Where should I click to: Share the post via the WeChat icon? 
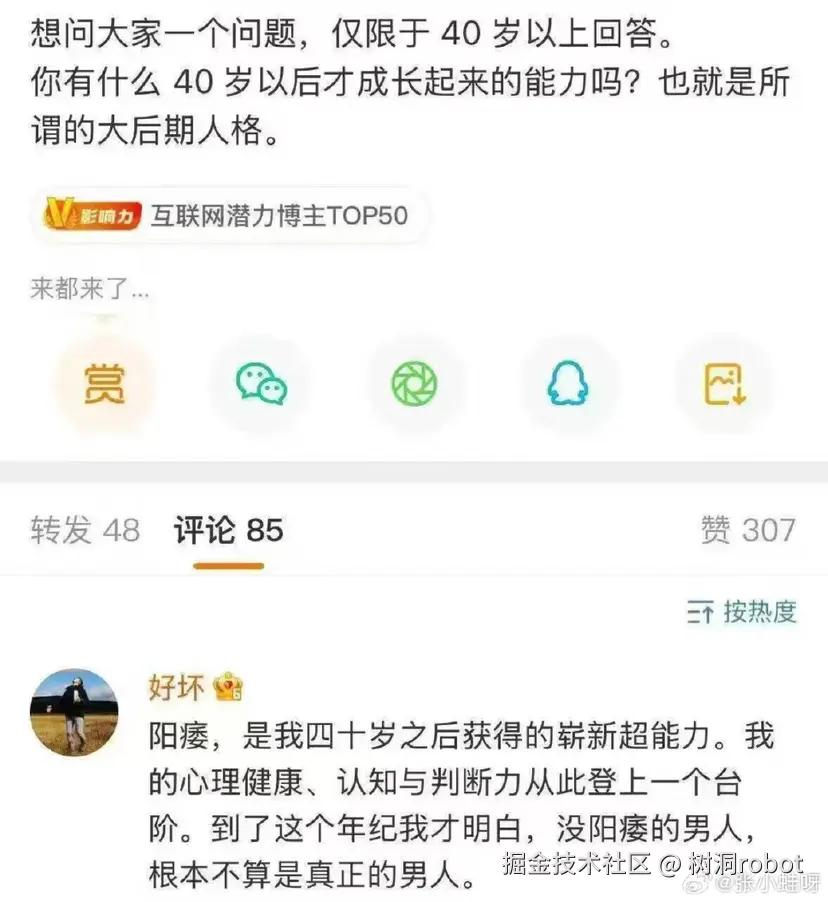(259, 382)
